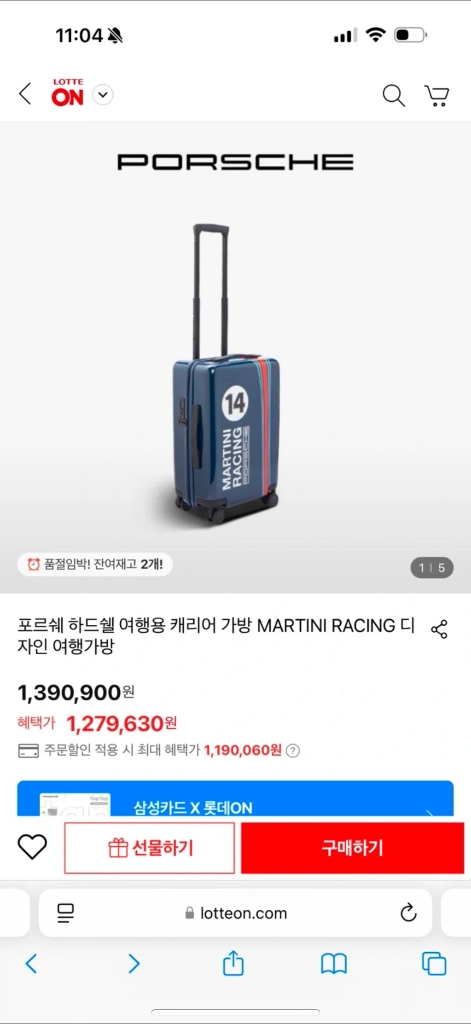The width and height of the screenshot is (471, 1024).
Task: Go forward in Safari toolbar
Action: click(134, 963)
